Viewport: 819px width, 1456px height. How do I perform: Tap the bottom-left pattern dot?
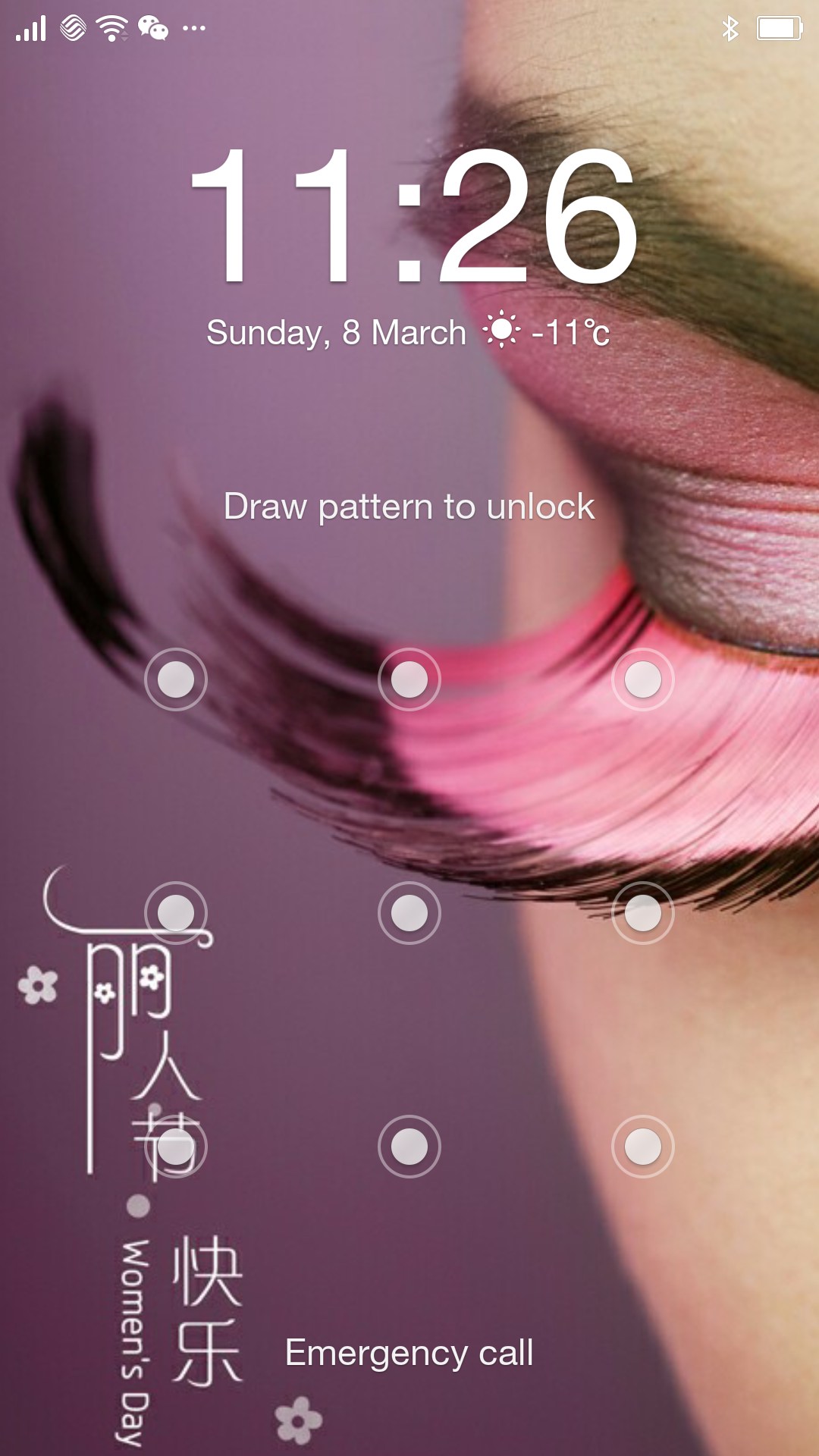(x=176, y=1147)
